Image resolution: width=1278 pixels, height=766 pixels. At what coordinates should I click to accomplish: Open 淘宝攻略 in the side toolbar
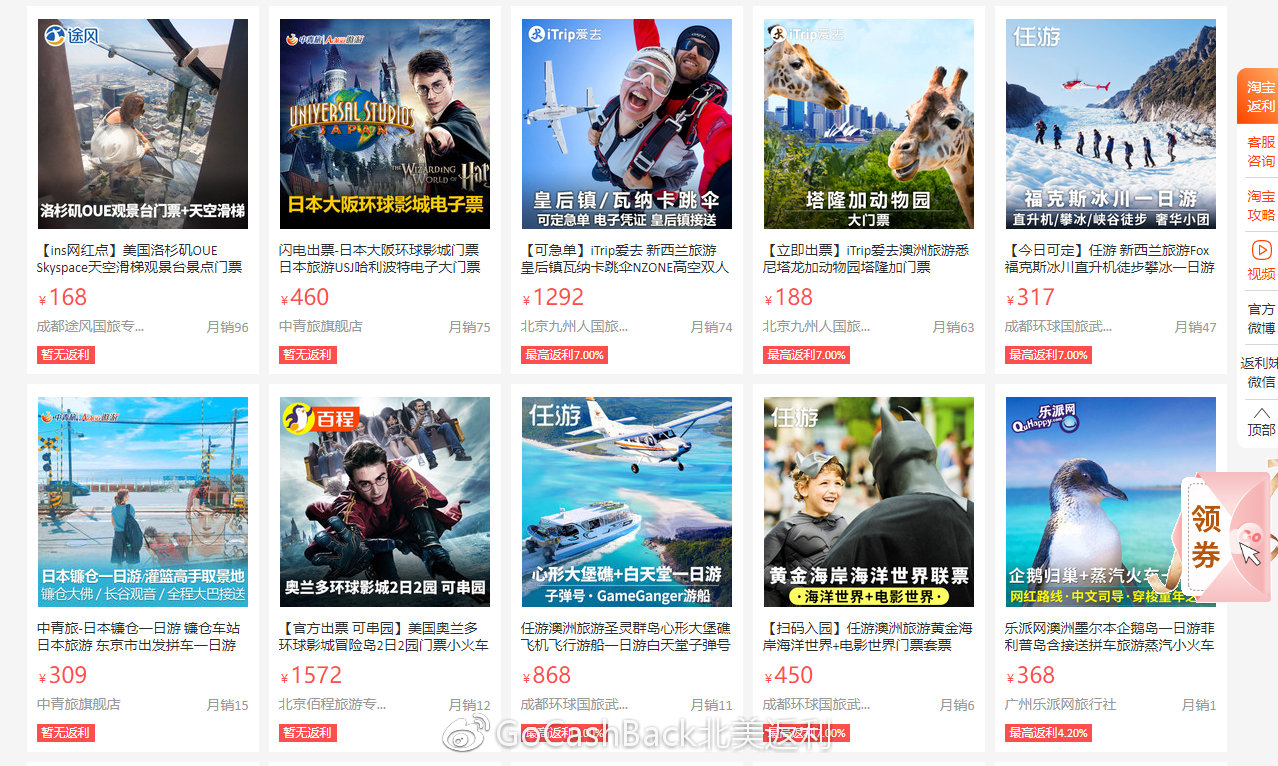(x=1260, y=206)
